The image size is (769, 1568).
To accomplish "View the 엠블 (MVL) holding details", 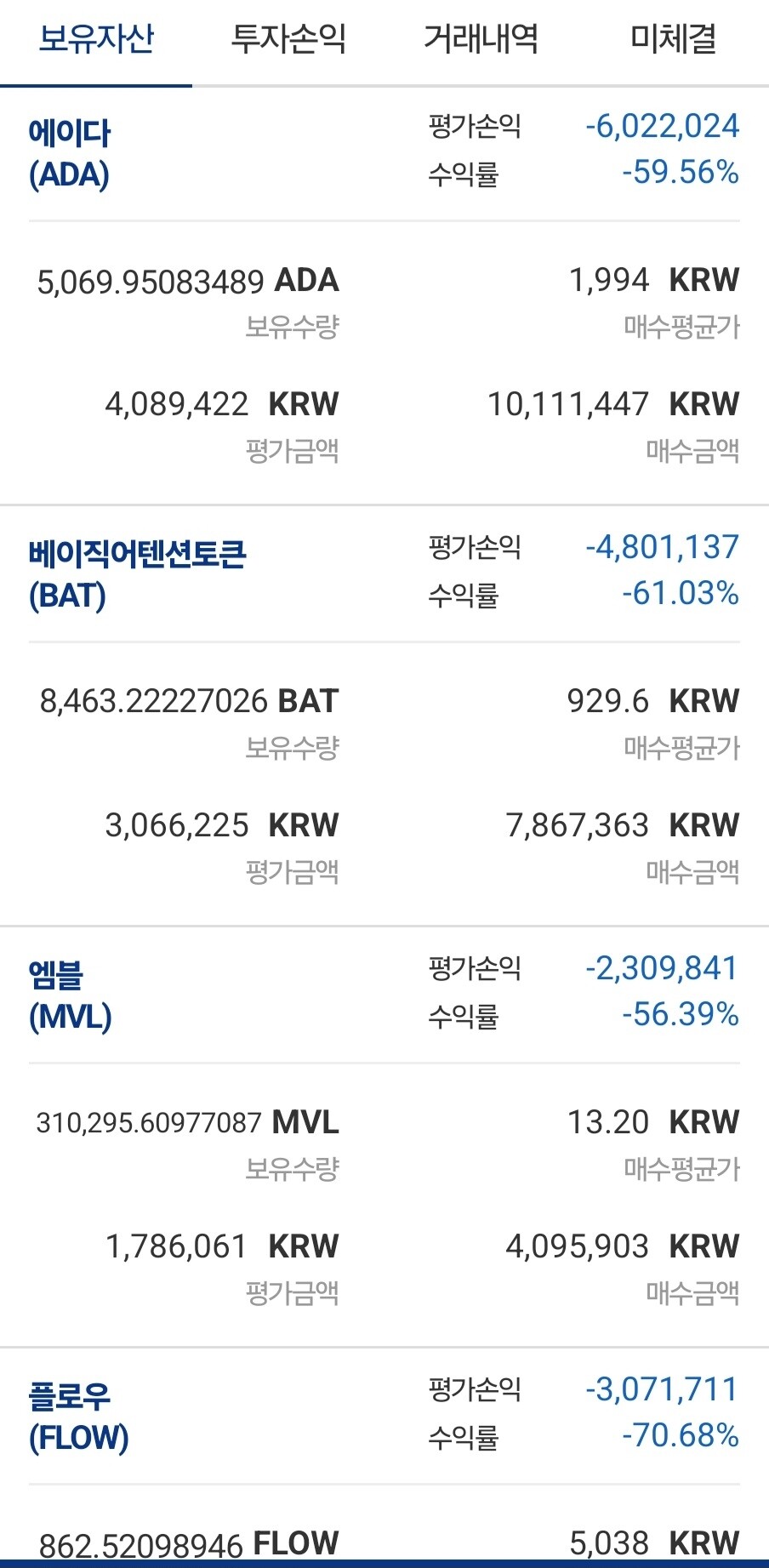I will (x=70, y=995).
